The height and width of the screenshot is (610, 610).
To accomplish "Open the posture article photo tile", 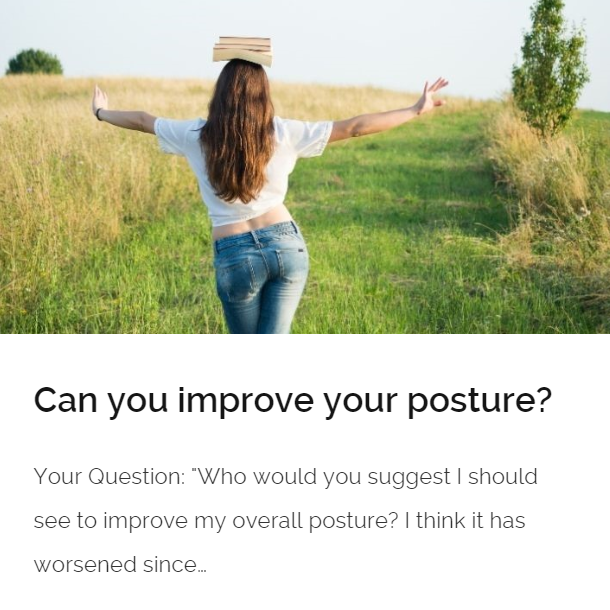I will pos(305,167).
